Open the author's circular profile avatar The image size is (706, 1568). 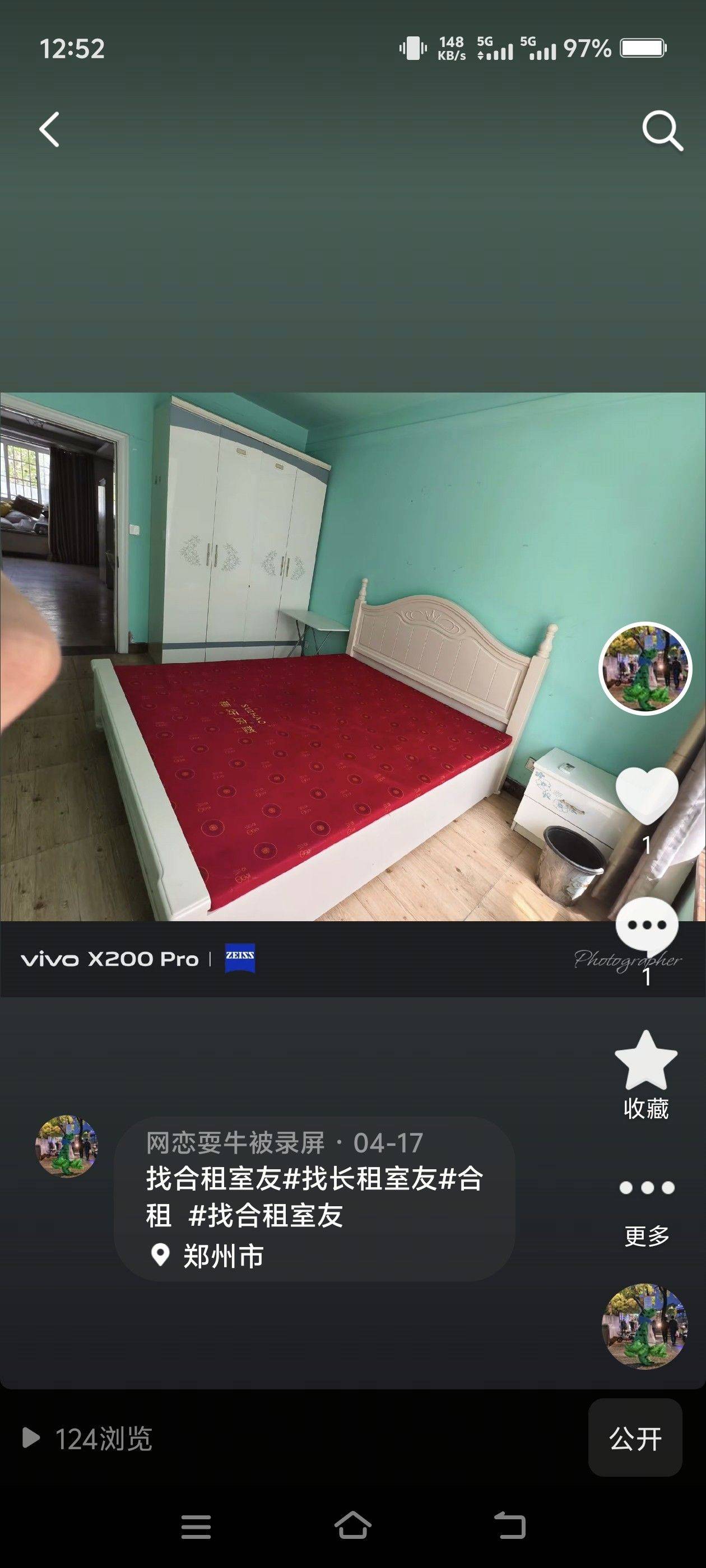645,668
